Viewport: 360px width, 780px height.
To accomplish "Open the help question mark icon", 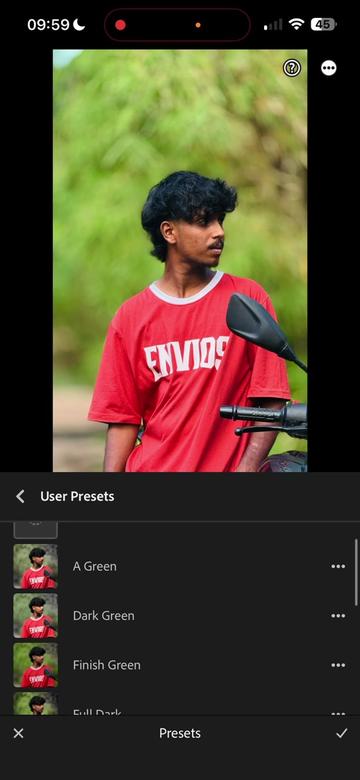I will coord(292,68).
